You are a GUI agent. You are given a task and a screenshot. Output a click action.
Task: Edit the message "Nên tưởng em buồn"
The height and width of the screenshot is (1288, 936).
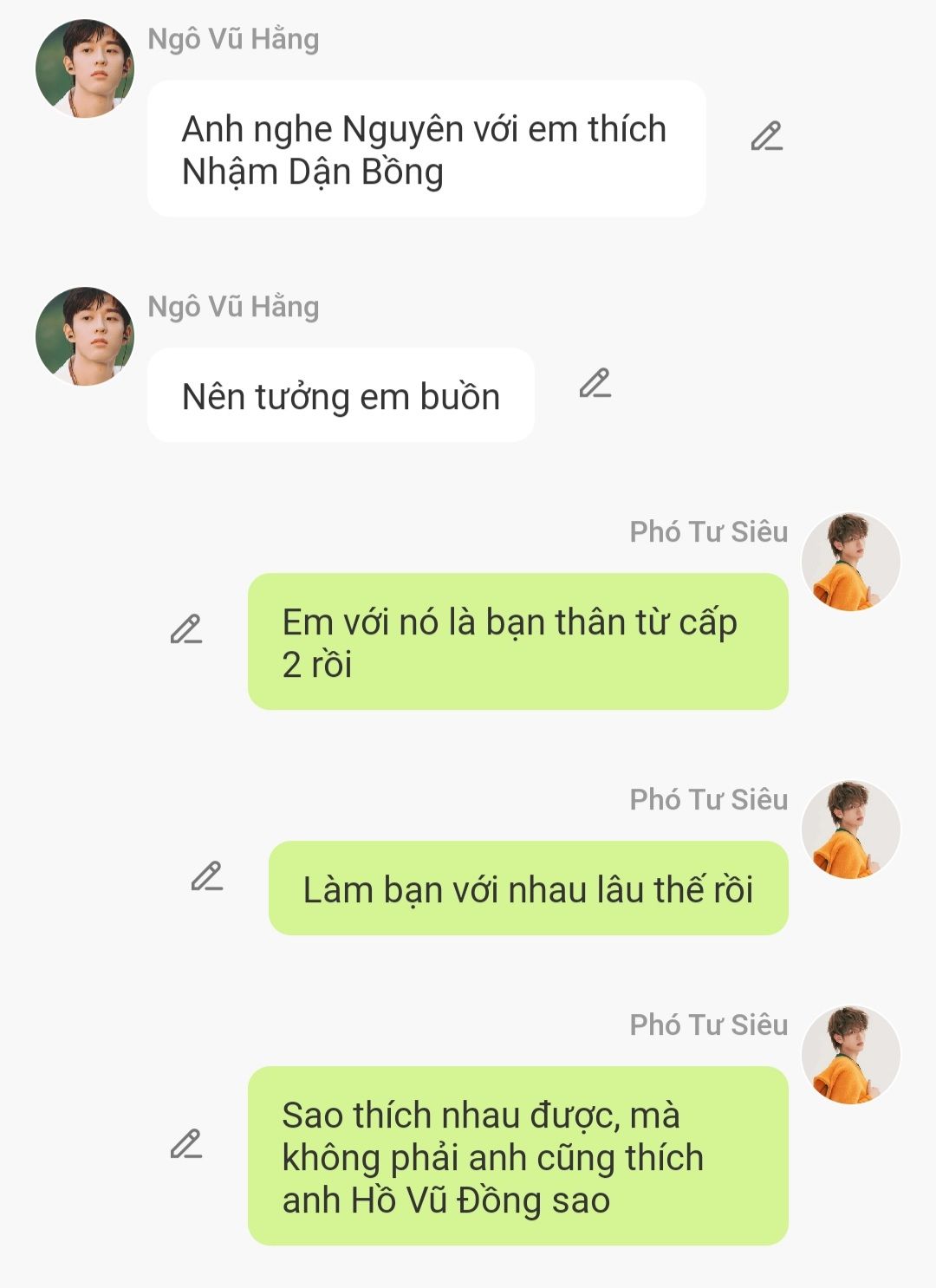(x=595, y=383)
